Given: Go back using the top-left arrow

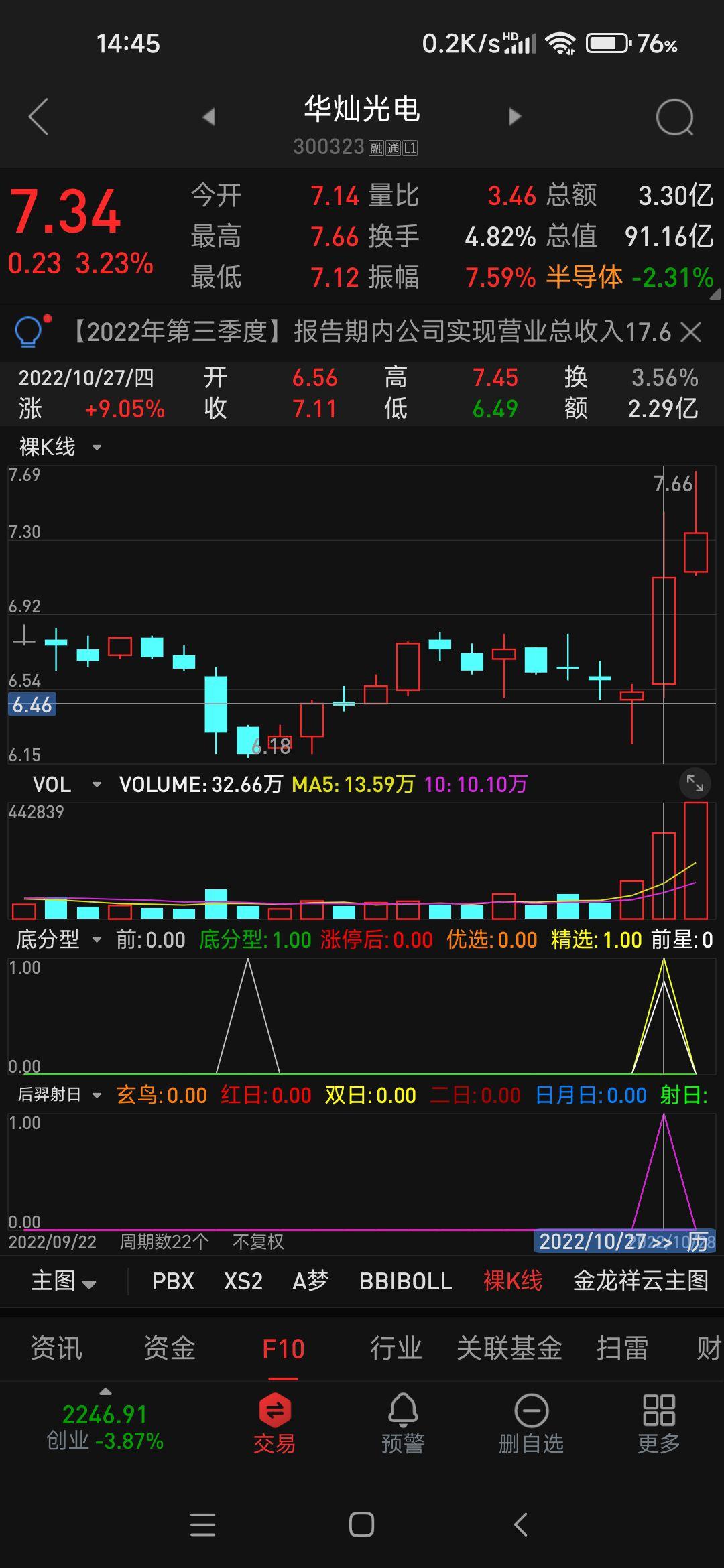Looking at the screenshot, I should (x=39, y=117).
